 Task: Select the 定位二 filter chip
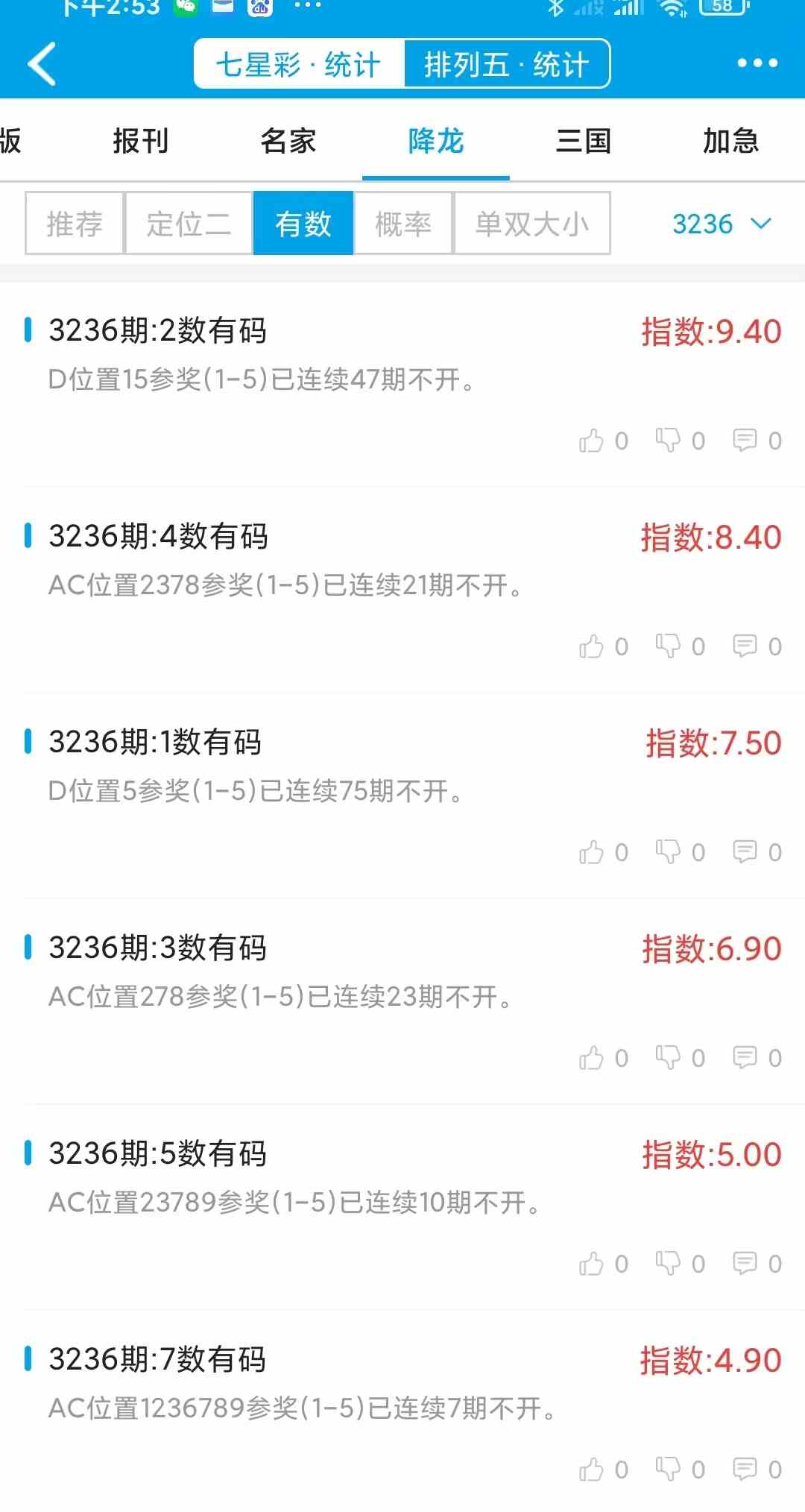click(x=189, y=224)
